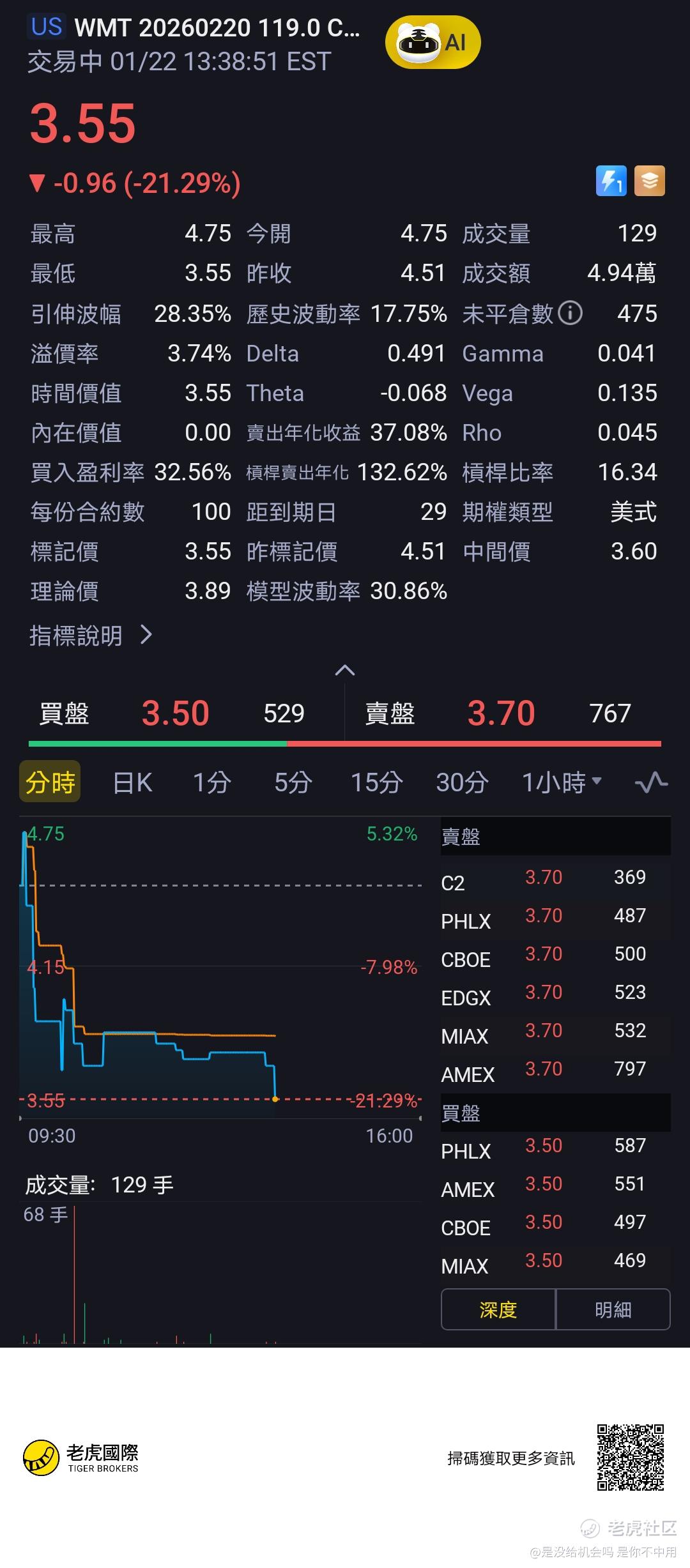Switch to the 1分 chart

(211, 782)
